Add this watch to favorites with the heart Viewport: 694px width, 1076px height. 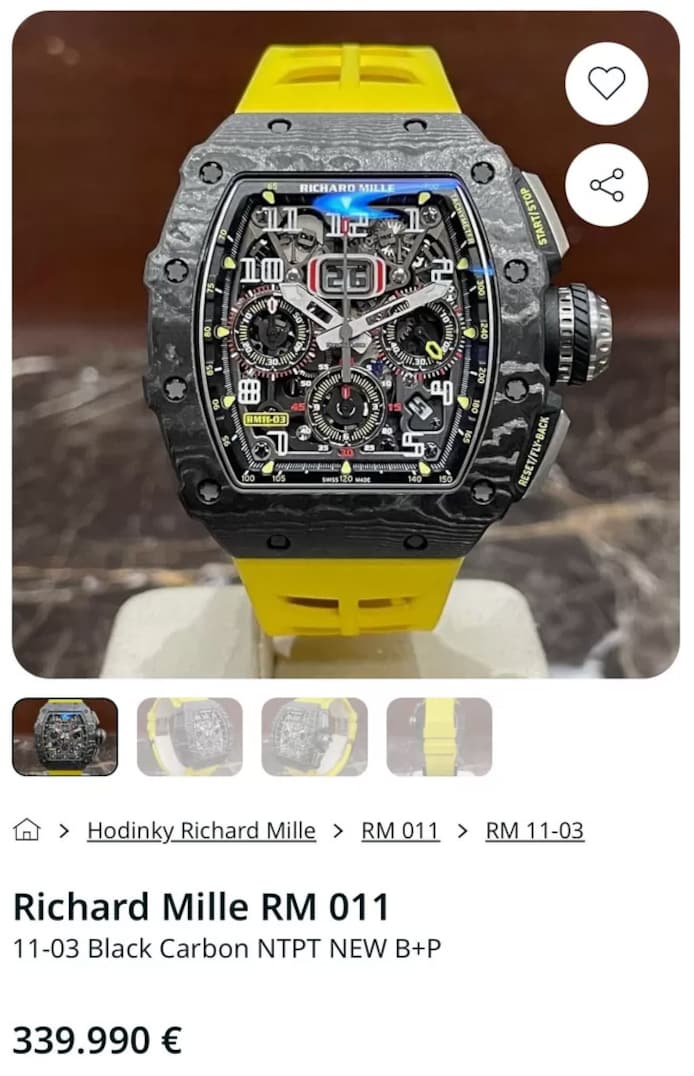point(606,83)
